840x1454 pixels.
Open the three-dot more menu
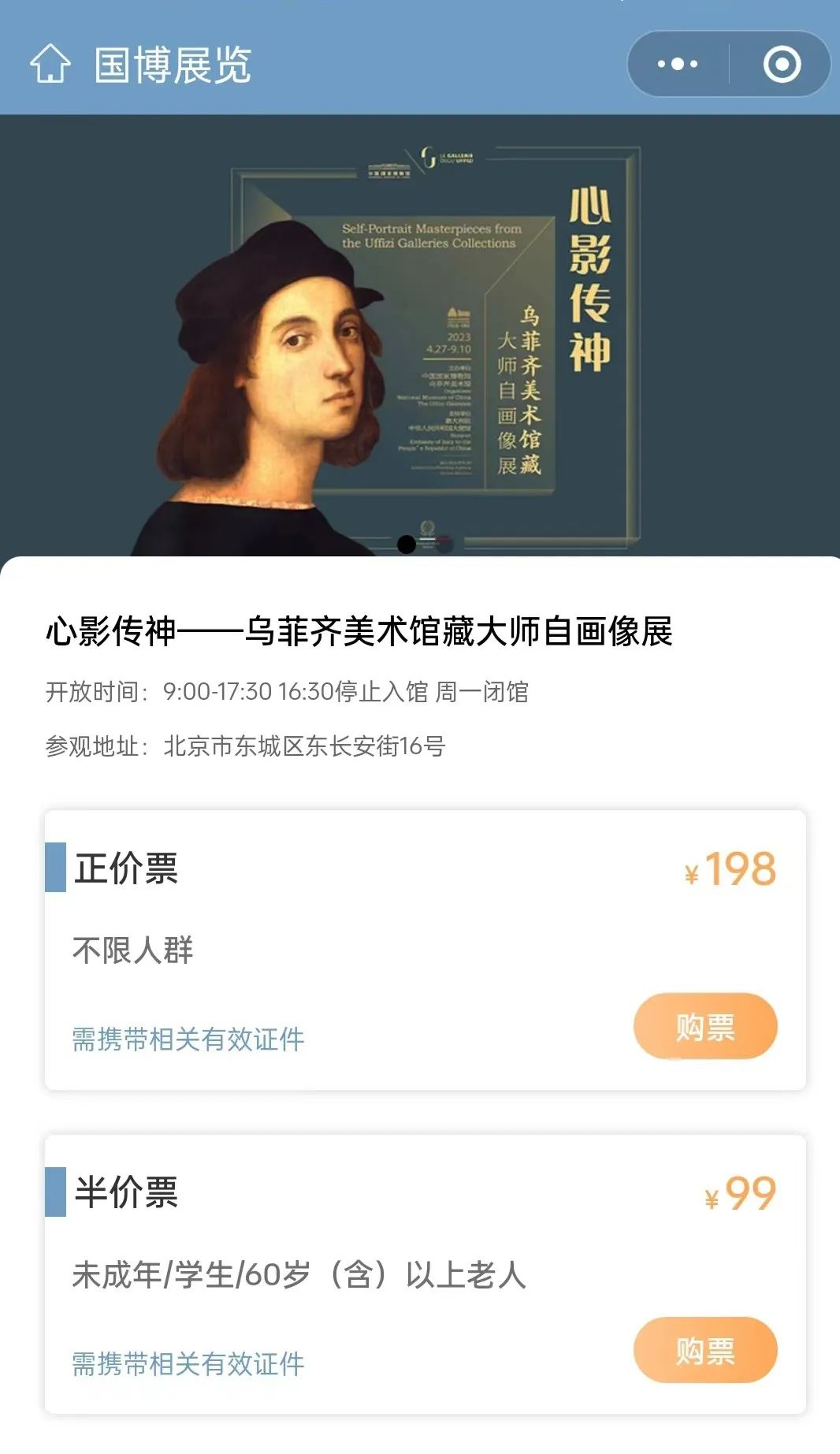coord(677,64)
